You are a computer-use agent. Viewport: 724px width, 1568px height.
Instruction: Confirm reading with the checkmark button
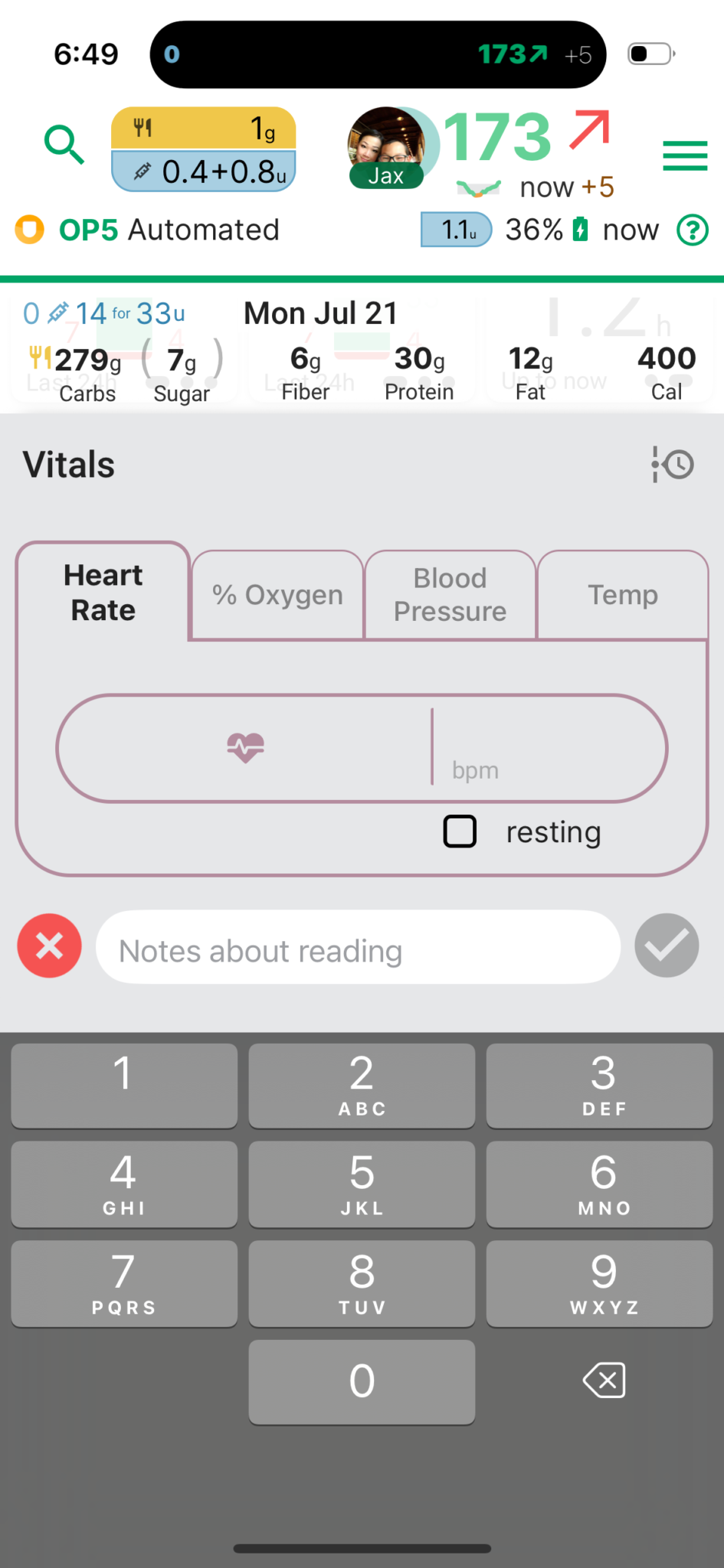point(667,946)
